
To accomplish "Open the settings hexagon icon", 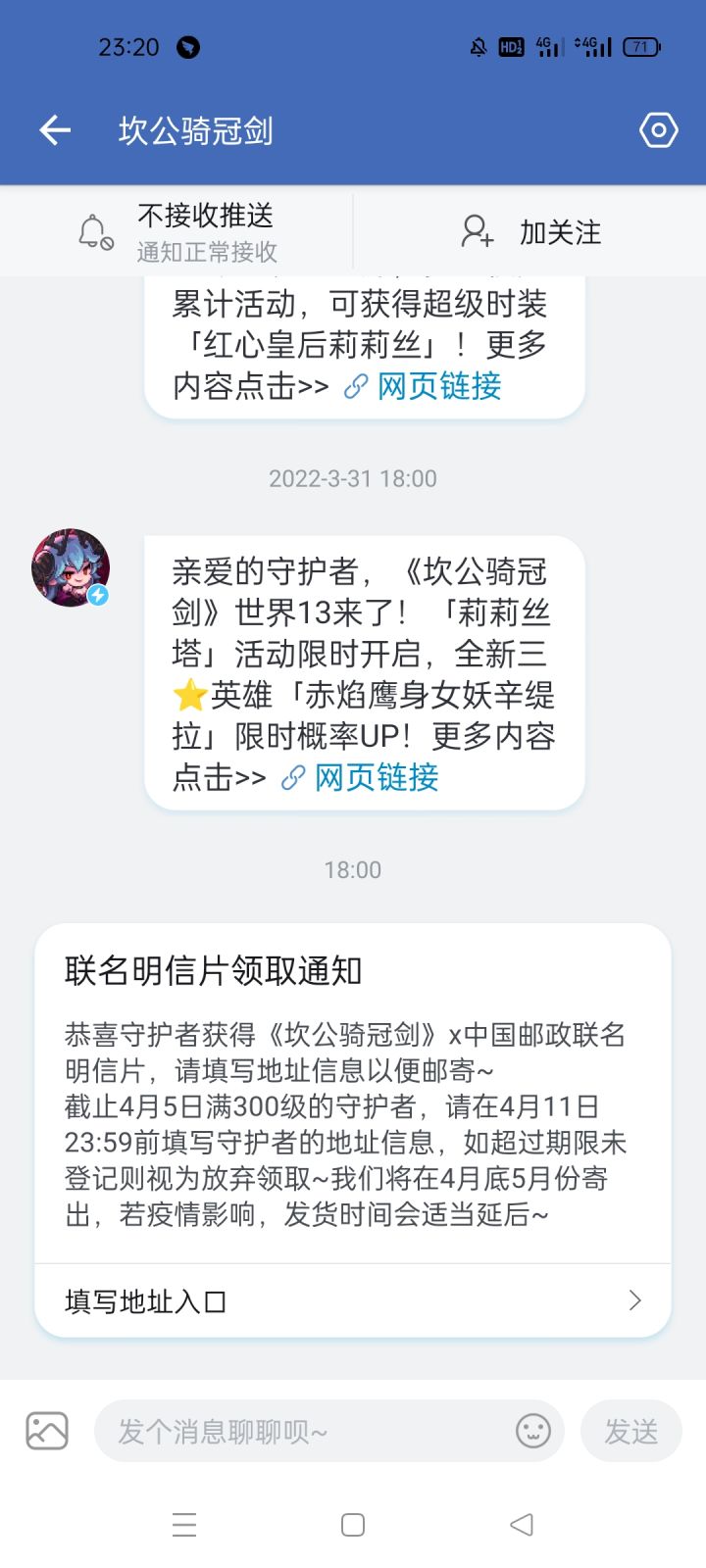I will [x=659, y=130].
